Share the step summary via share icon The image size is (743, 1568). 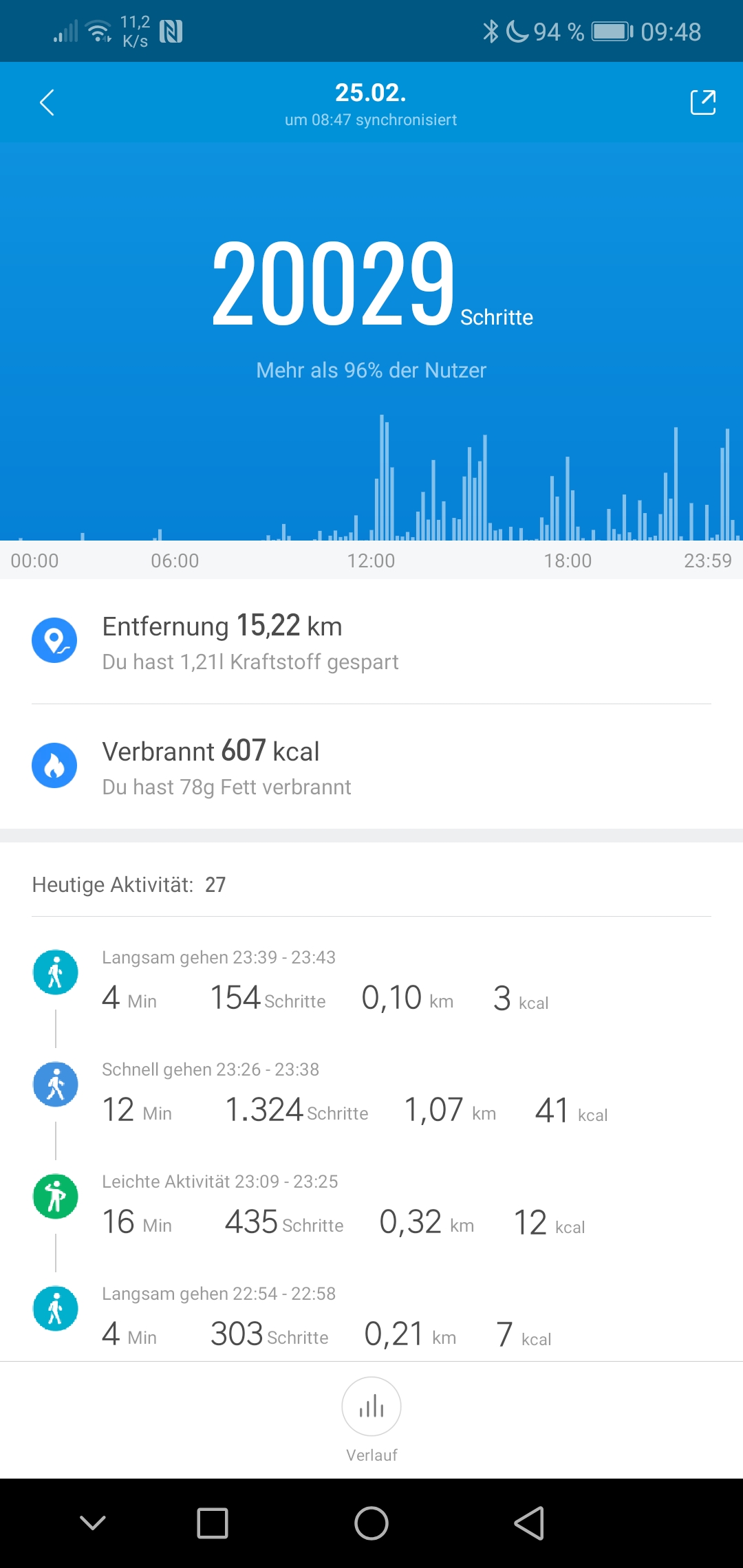pyautogui.click(x=702, y=102)
